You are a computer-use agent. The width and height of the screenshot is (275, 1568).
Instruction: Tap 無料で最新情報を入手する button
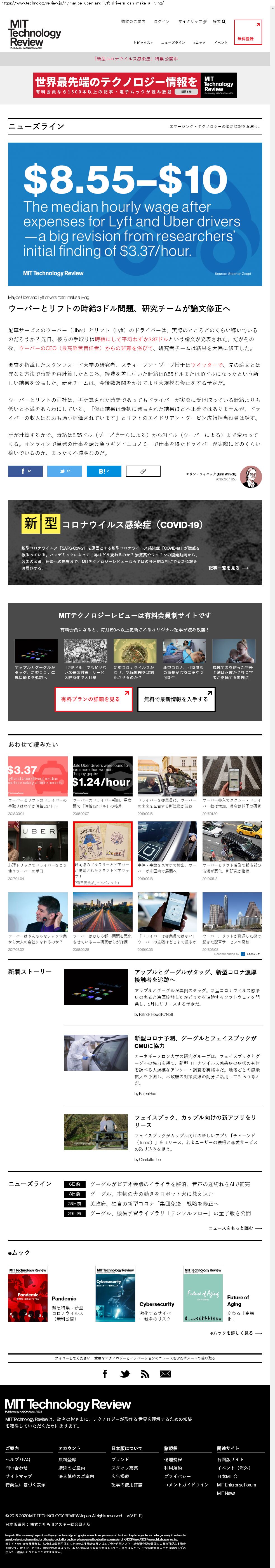(176, 699)
